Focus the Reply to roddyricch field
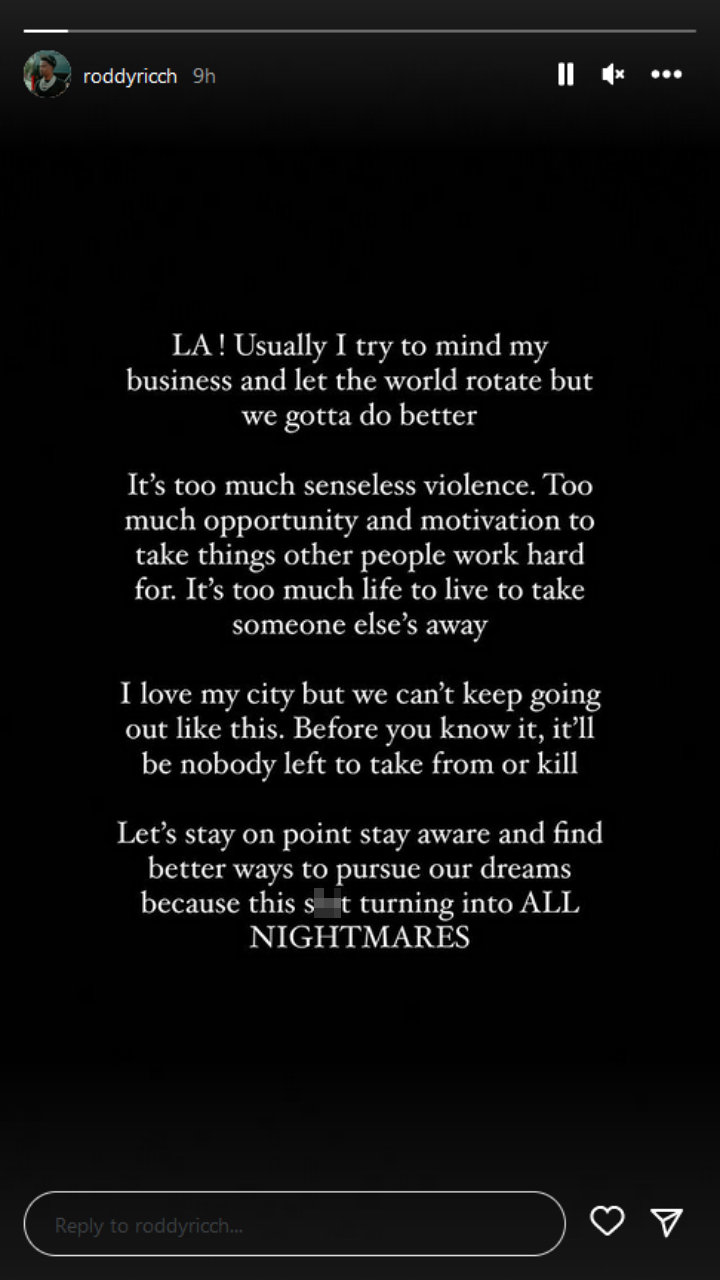 [294, 1224]
